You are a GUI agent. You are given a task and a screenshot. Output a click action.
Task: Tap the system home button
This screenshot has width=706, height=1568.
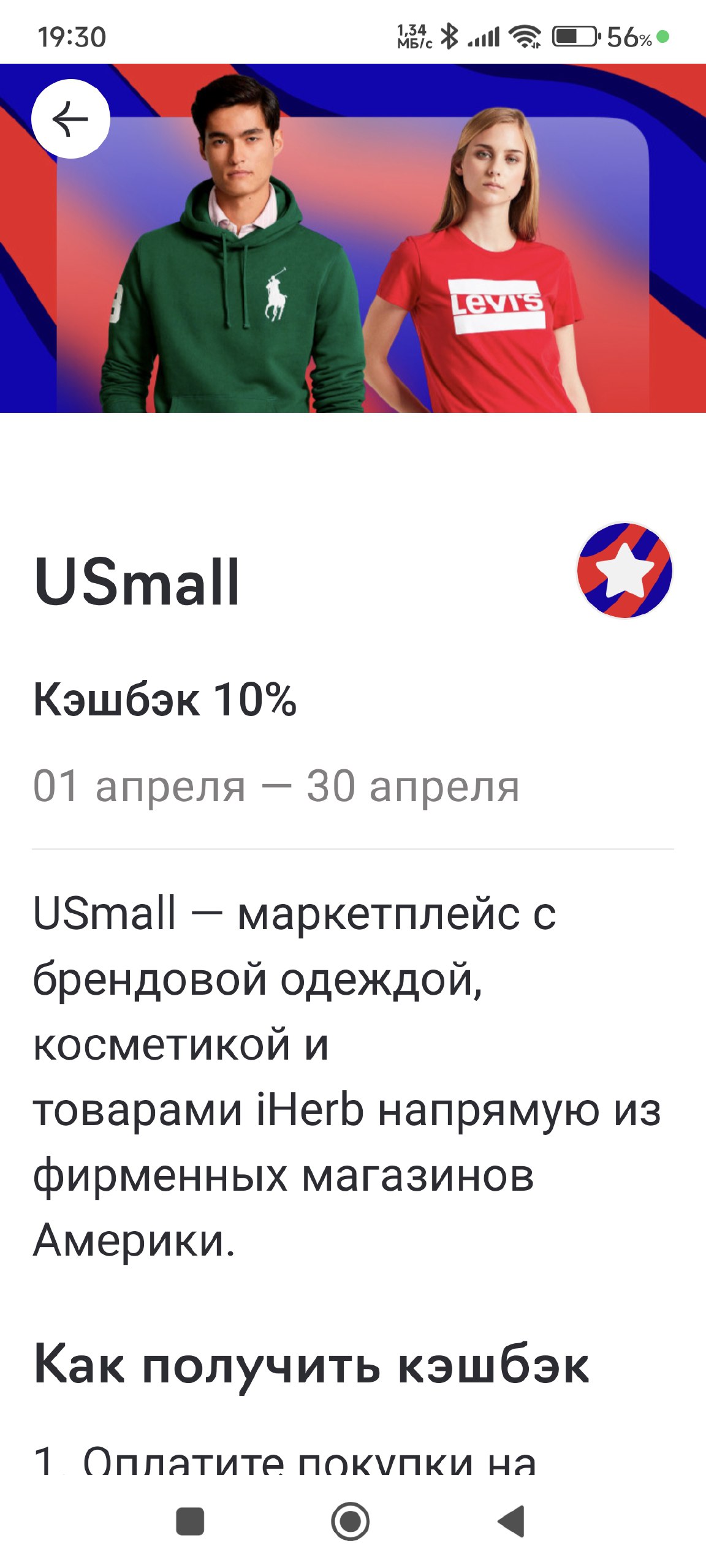click(x=350, y=1521)
